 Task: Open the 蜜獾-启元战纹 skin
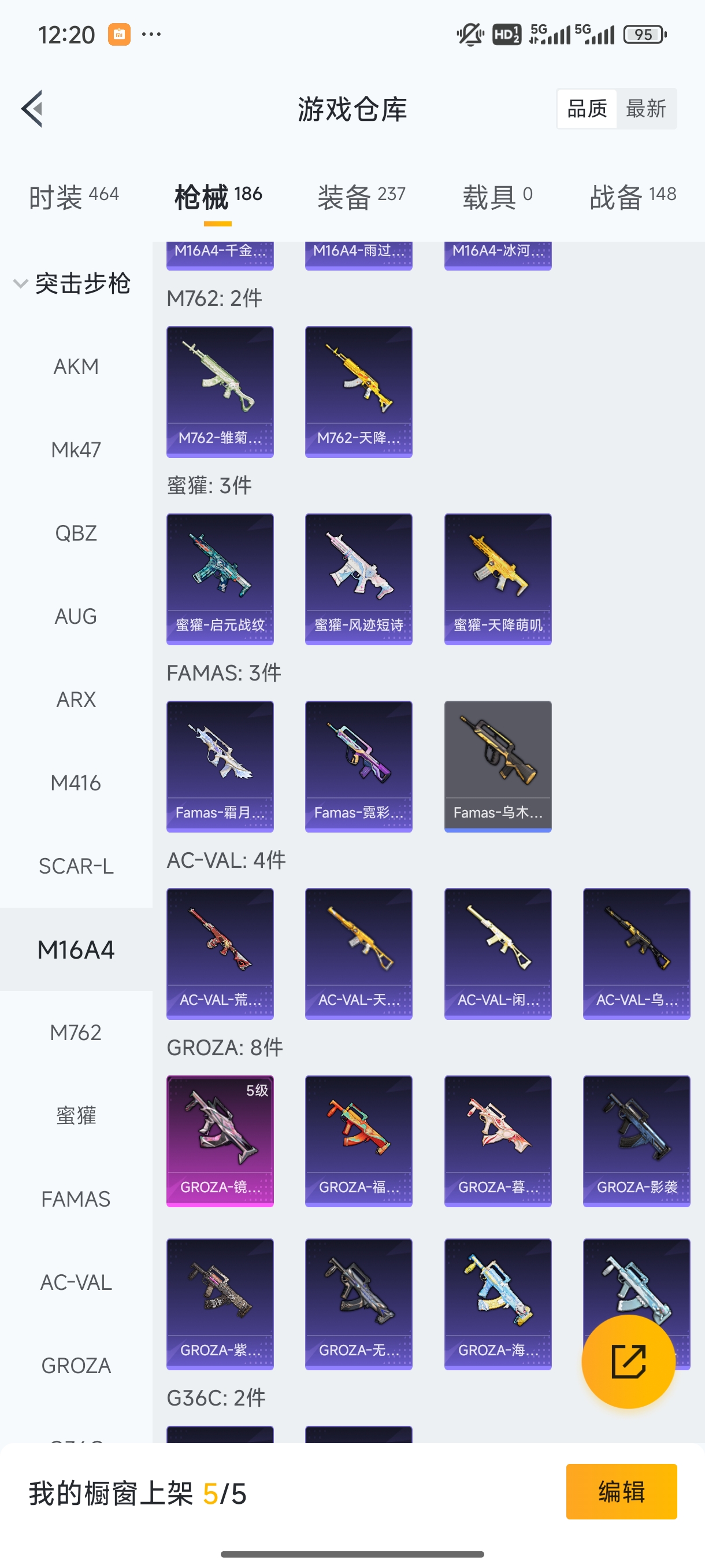tap(220, 579)
